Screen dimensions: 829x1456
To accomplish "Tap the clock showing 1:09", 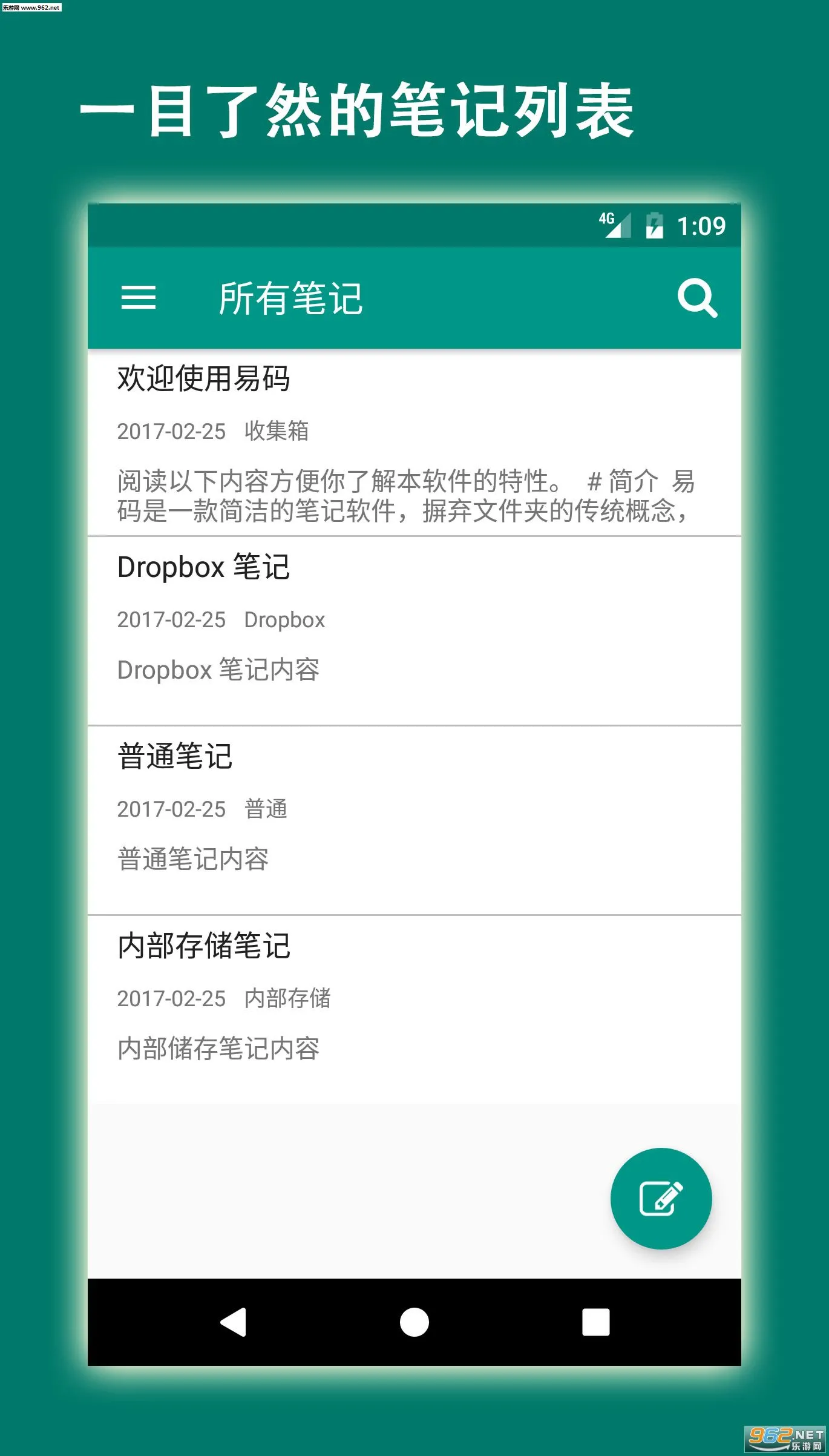I will (702, 226).
